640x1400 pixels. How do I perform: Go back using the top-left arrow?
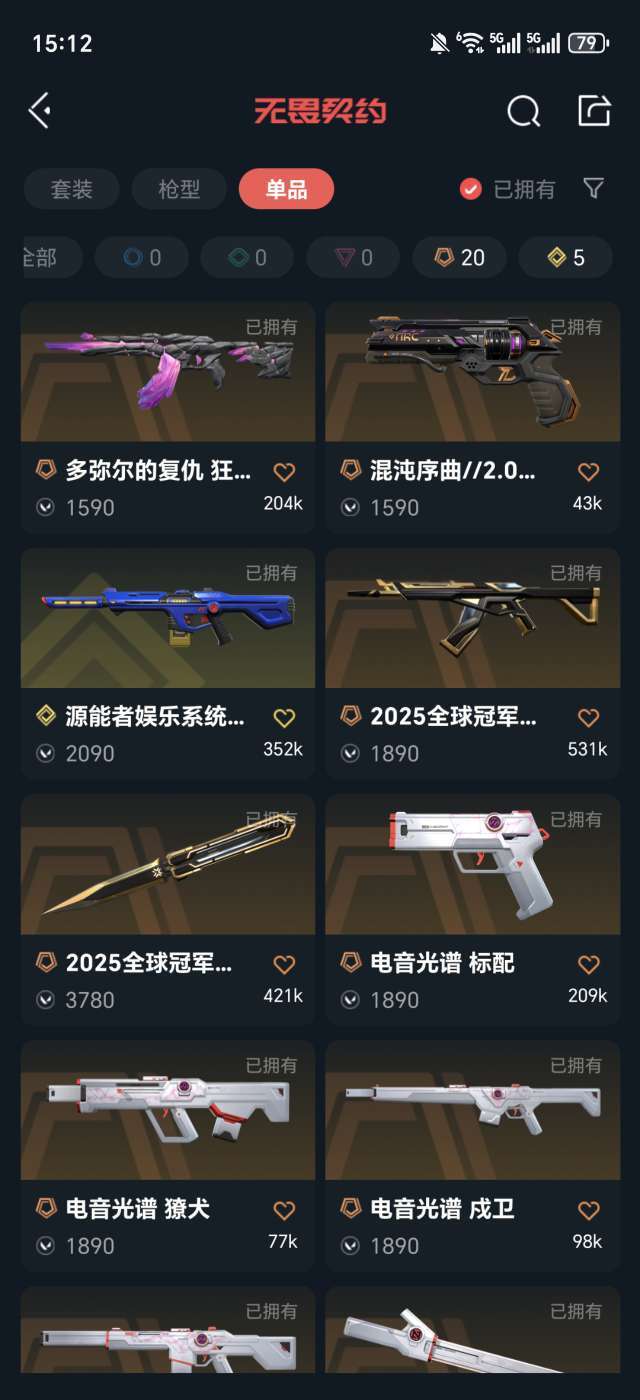pos(40,110)
